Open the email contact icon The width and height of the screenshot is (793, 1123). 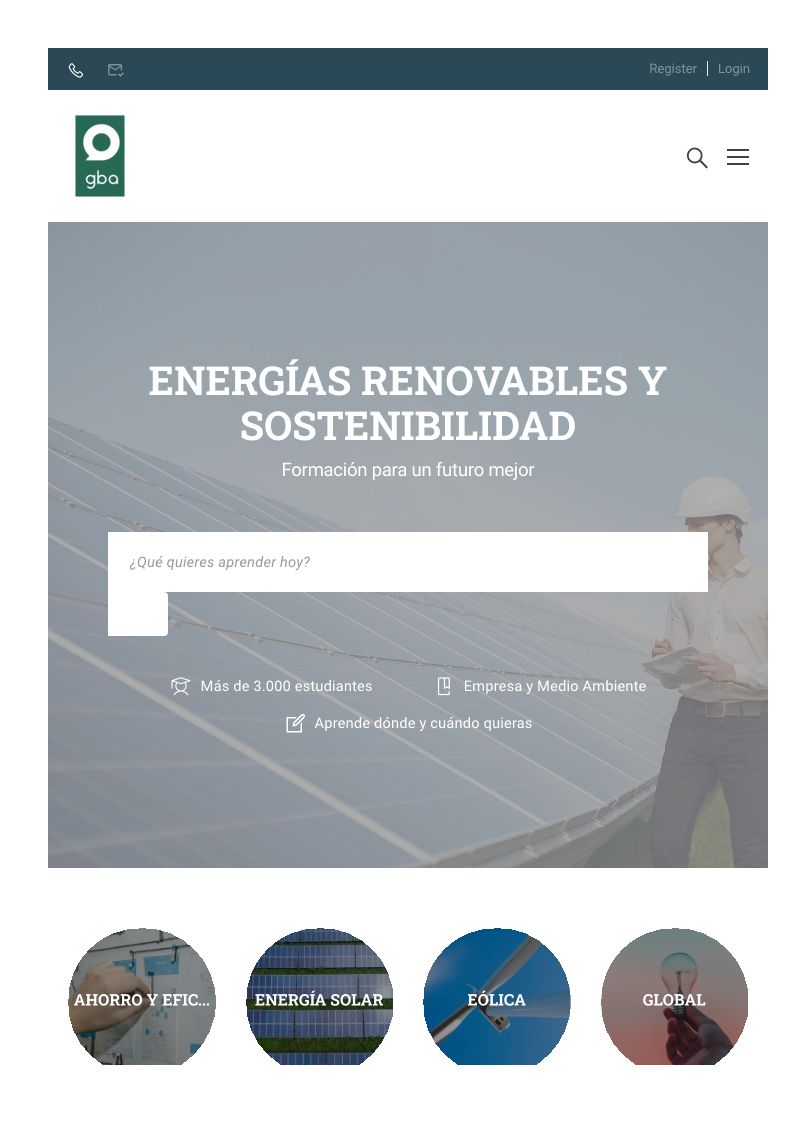click(115, 69)
